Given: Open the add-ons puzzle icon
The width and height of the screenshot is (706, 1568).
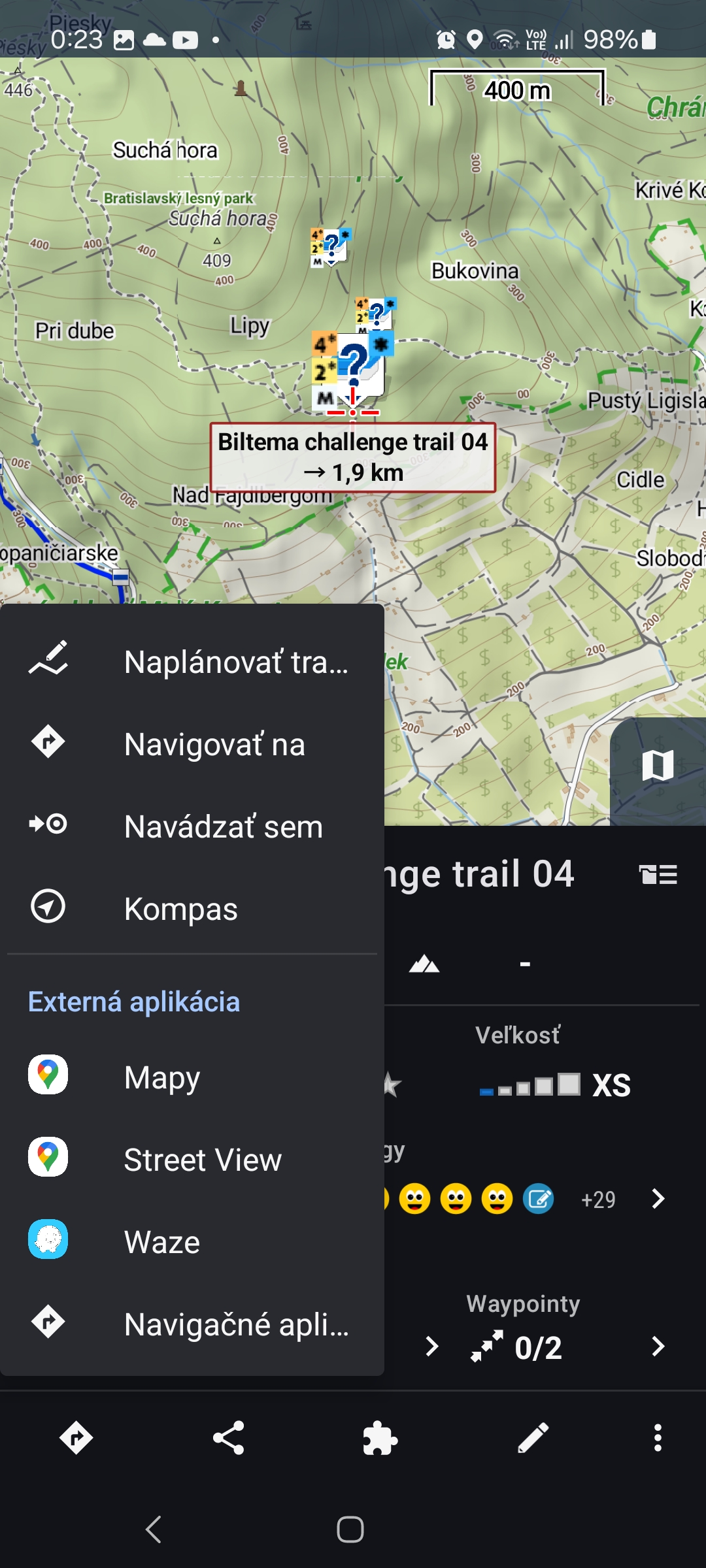Looking at the screenshot, I should [x=380, y=1438].
